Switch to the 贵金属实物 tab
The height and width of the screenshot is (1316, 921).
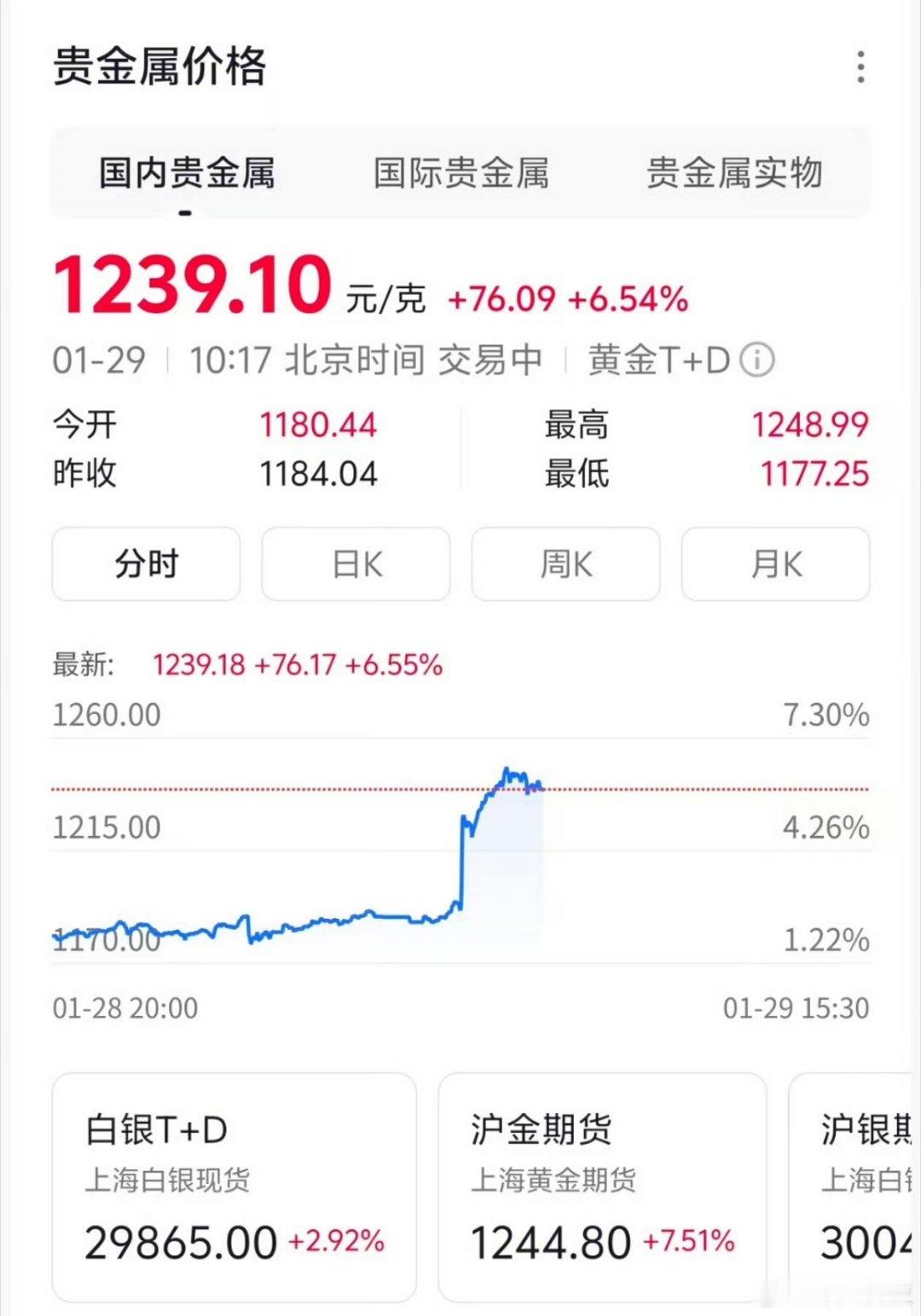pyautogui.click(x=735, y=172)
